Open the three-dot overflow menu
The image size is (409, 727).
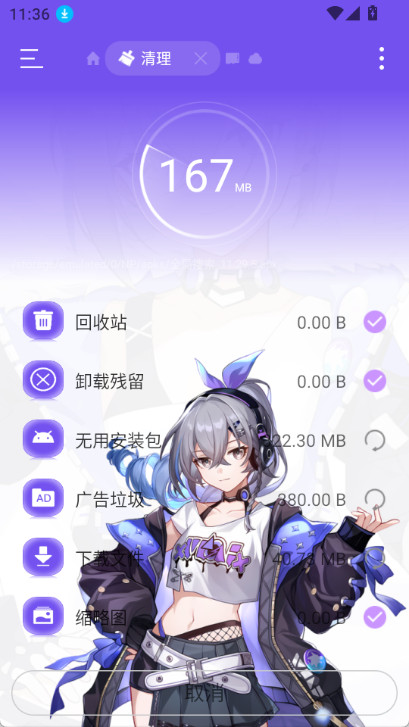[381, 58]
